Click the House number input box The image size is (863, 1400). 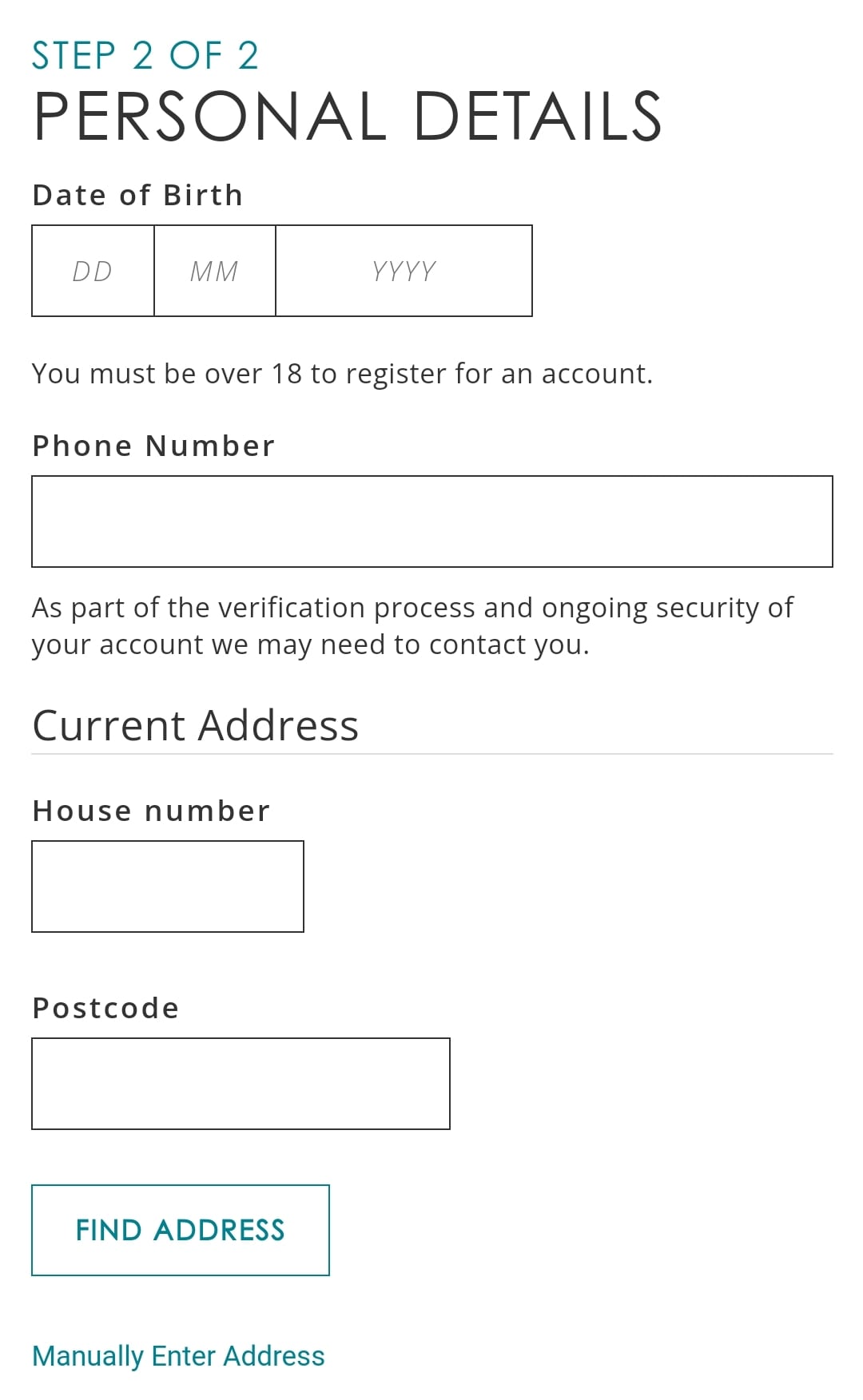click(167, 886)
